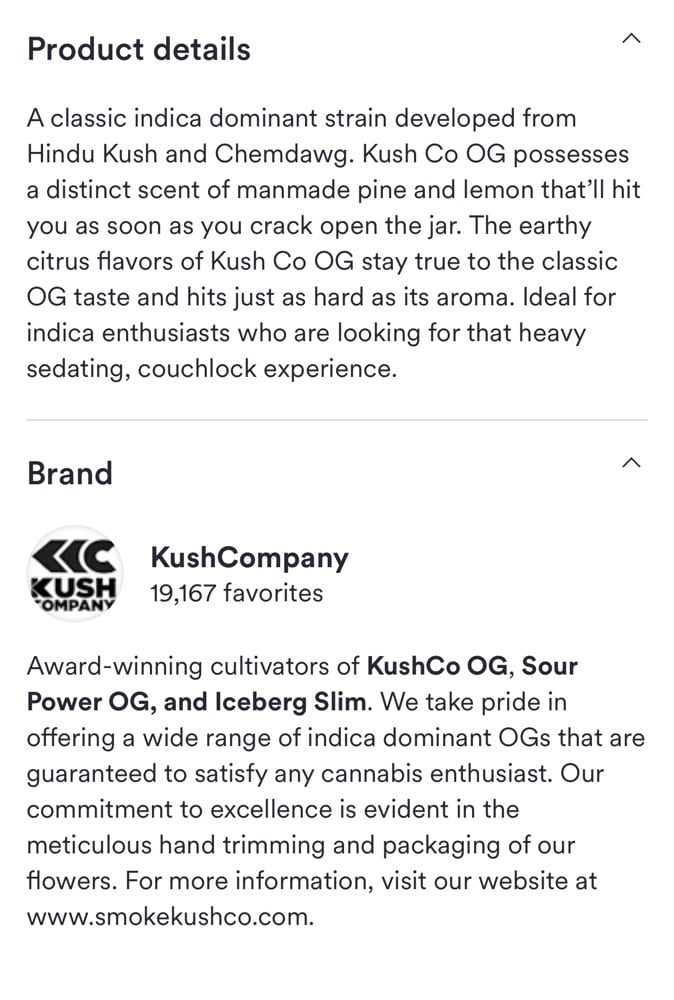Collapse the Brand section
674x1000 pixels.
(630, 463)
